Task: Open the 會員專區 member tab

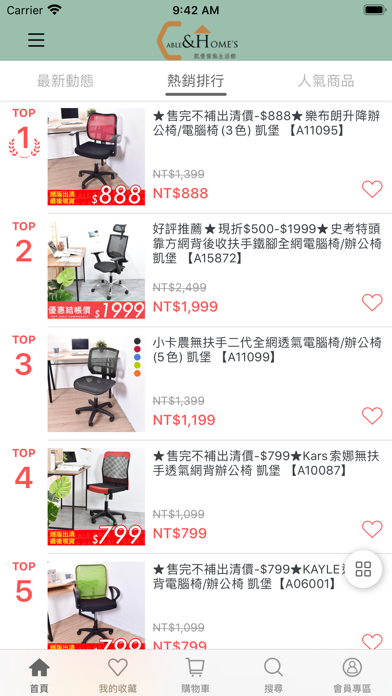Action: (x=352, y=674)
